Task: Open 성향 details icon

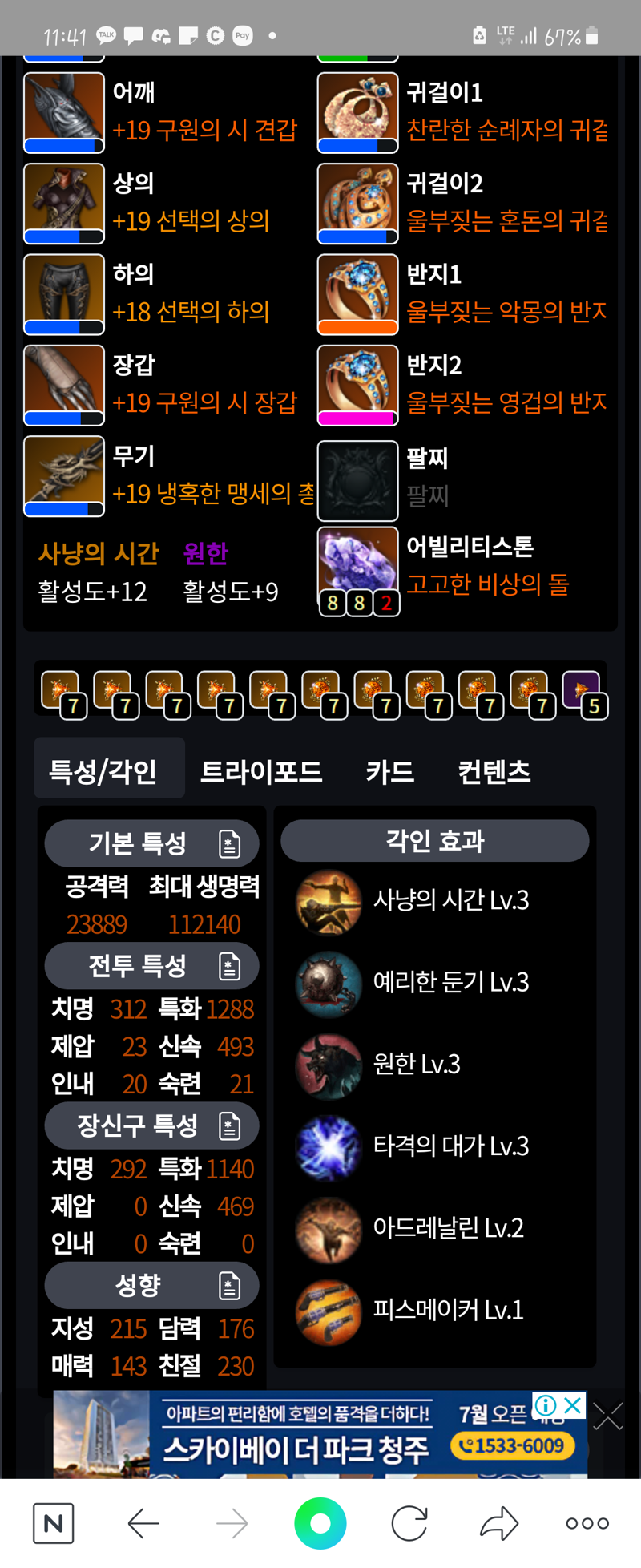Action: click(229, 1286)
